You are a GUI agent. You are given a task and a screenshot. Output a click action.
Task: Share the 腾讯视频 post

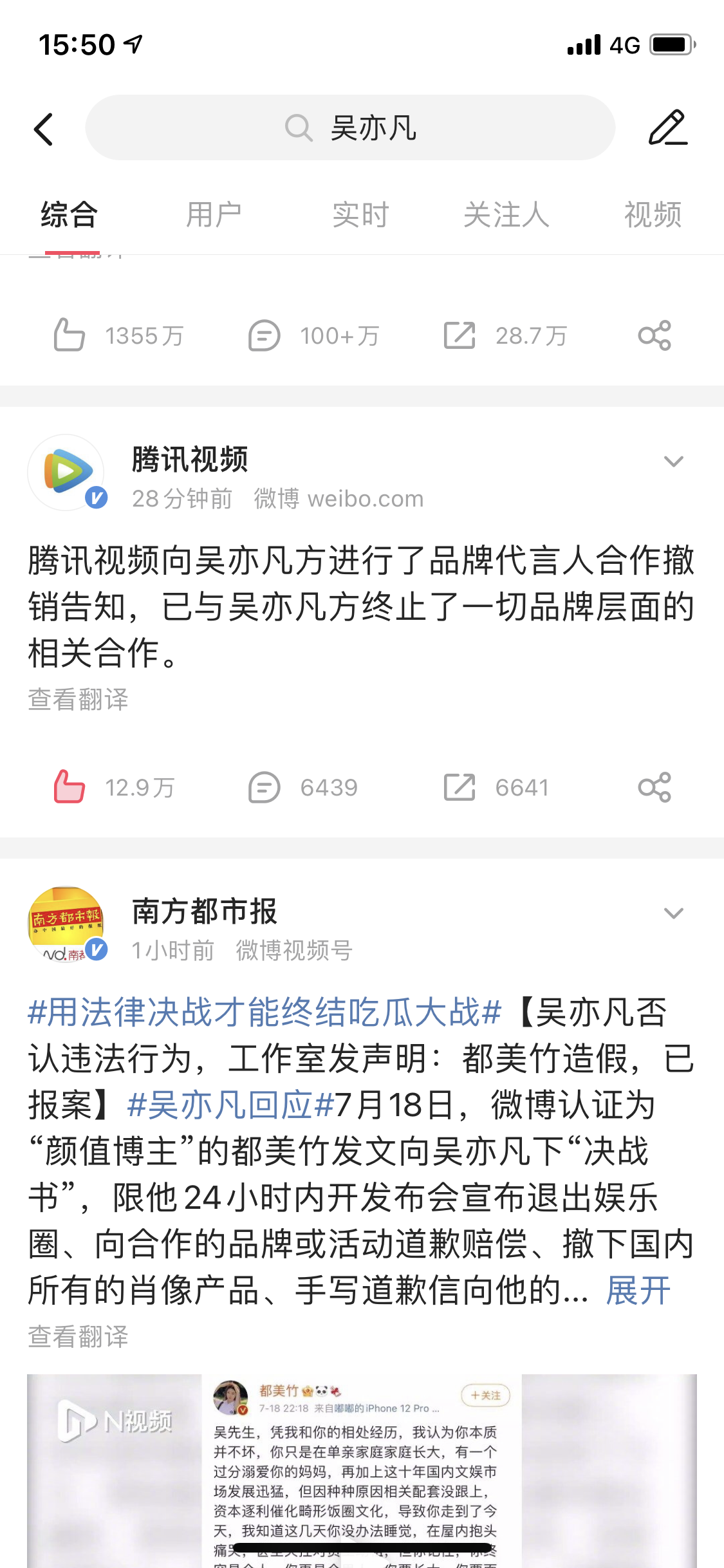[654, 787]
